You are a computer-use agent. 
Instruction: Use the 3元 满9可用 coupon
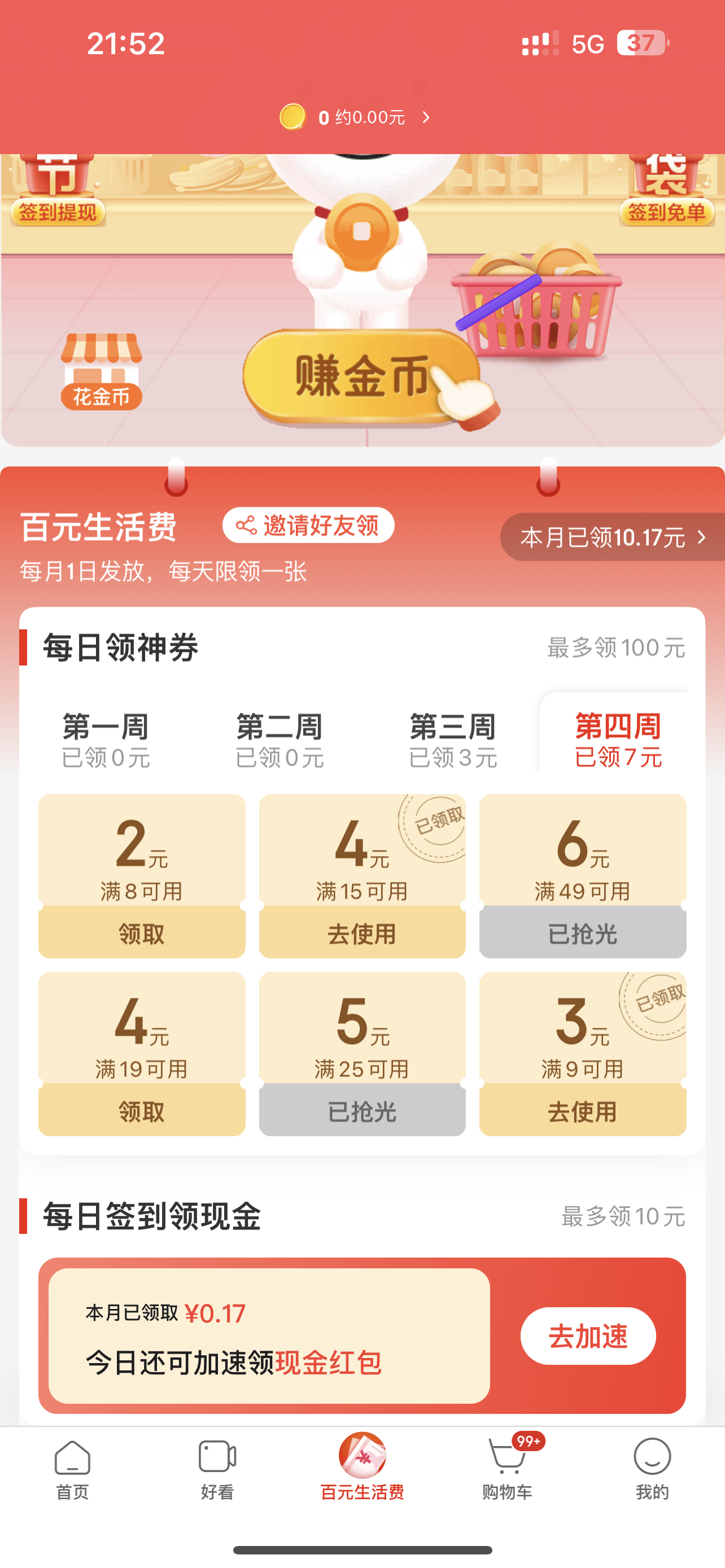coord(583,1111)
